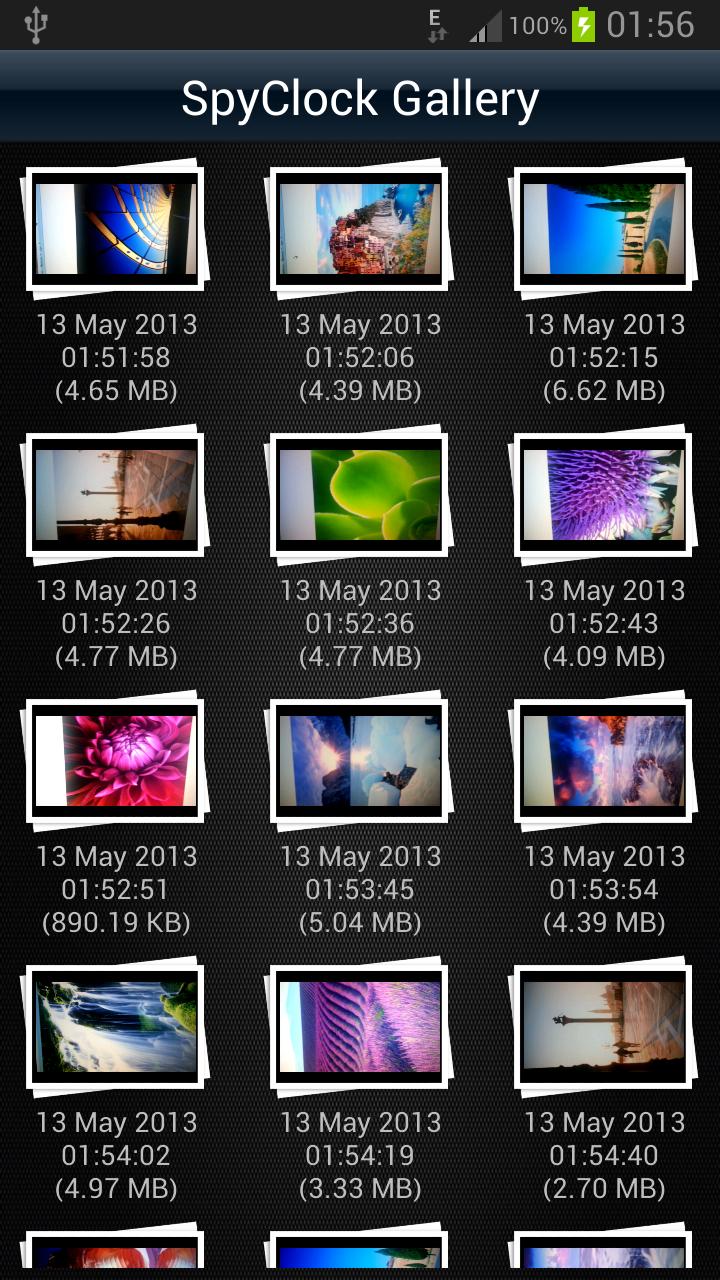The image size is (720, 1280).
Task: View the 2.70 MB recording from 01:54:40
Action: pos(603,1026)
